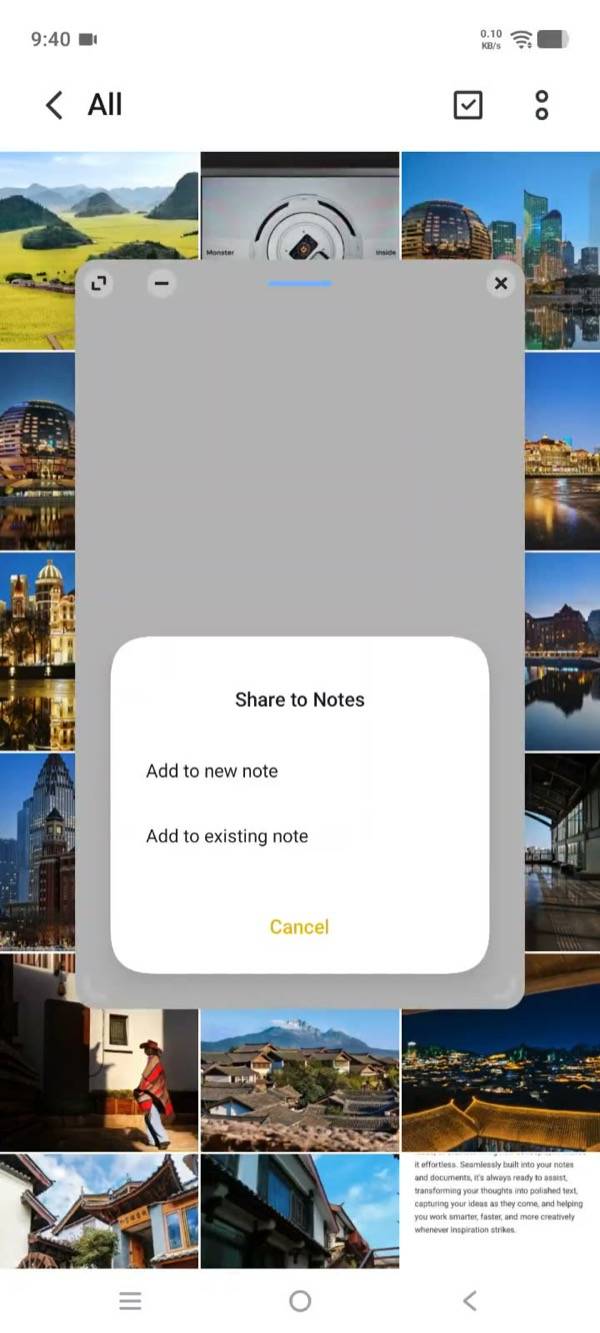This screenshot has width=600, height=1333.
Task: Choose Add to existing note
Action: pos(227,836)
